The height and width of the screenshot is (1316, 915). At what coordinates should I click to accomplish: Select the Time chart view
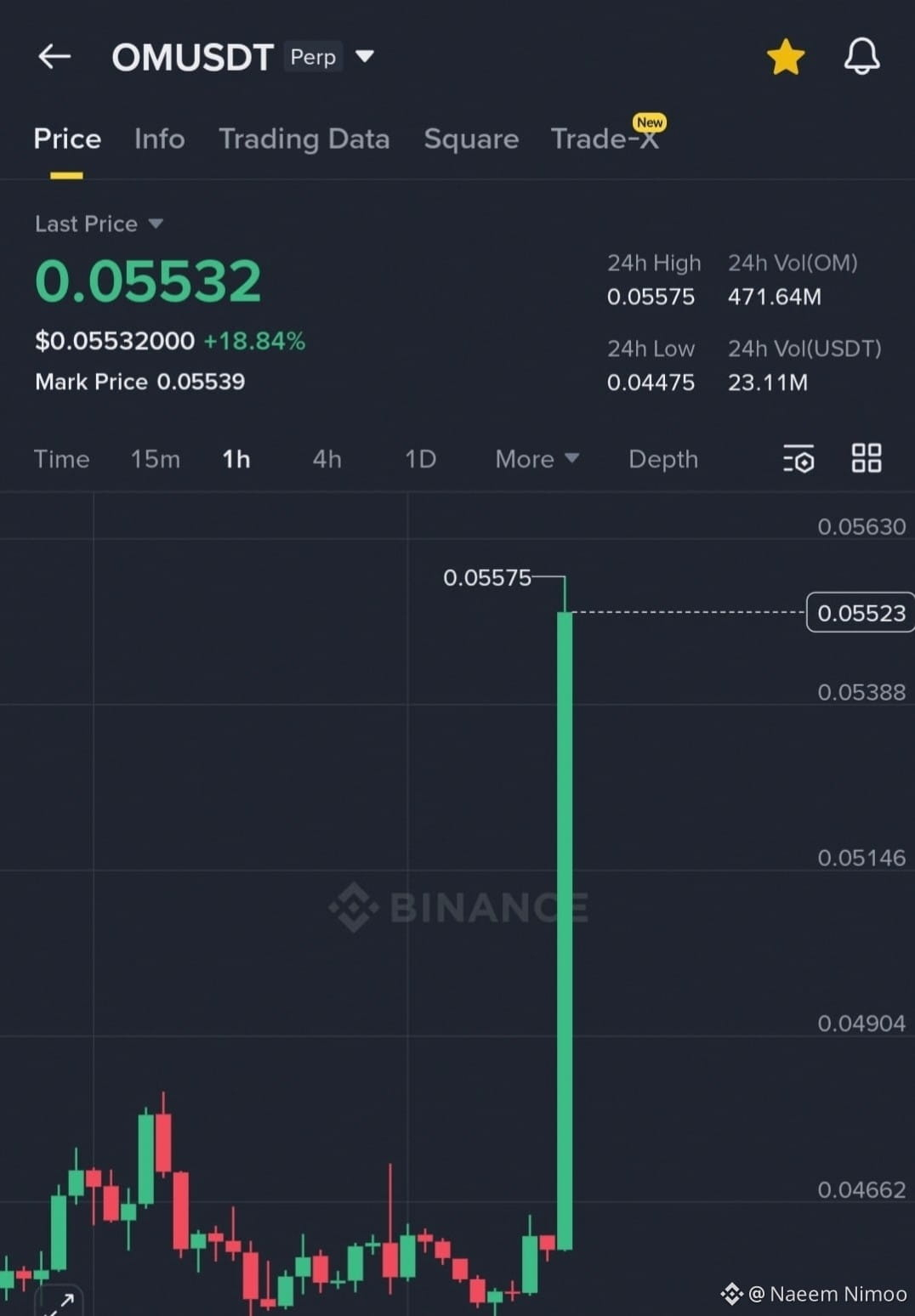tap(61, 459)
